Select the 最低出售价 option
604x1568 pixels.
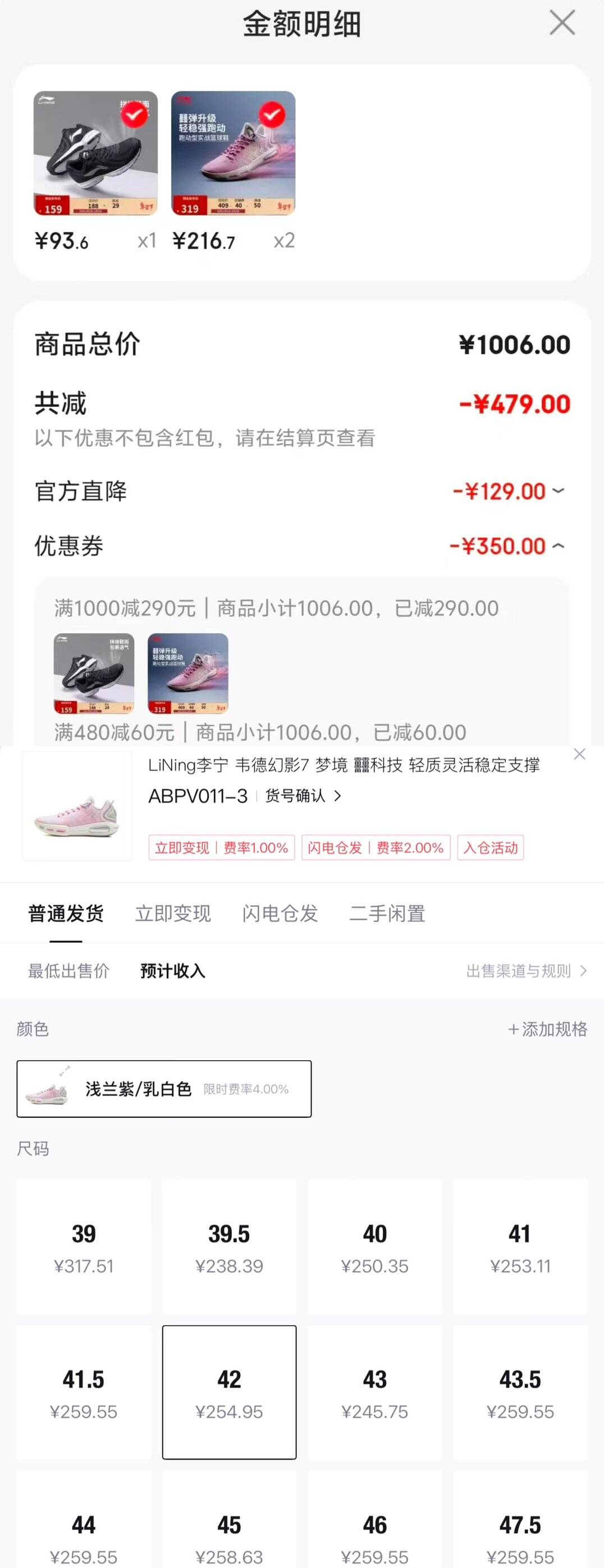(68, 971)
